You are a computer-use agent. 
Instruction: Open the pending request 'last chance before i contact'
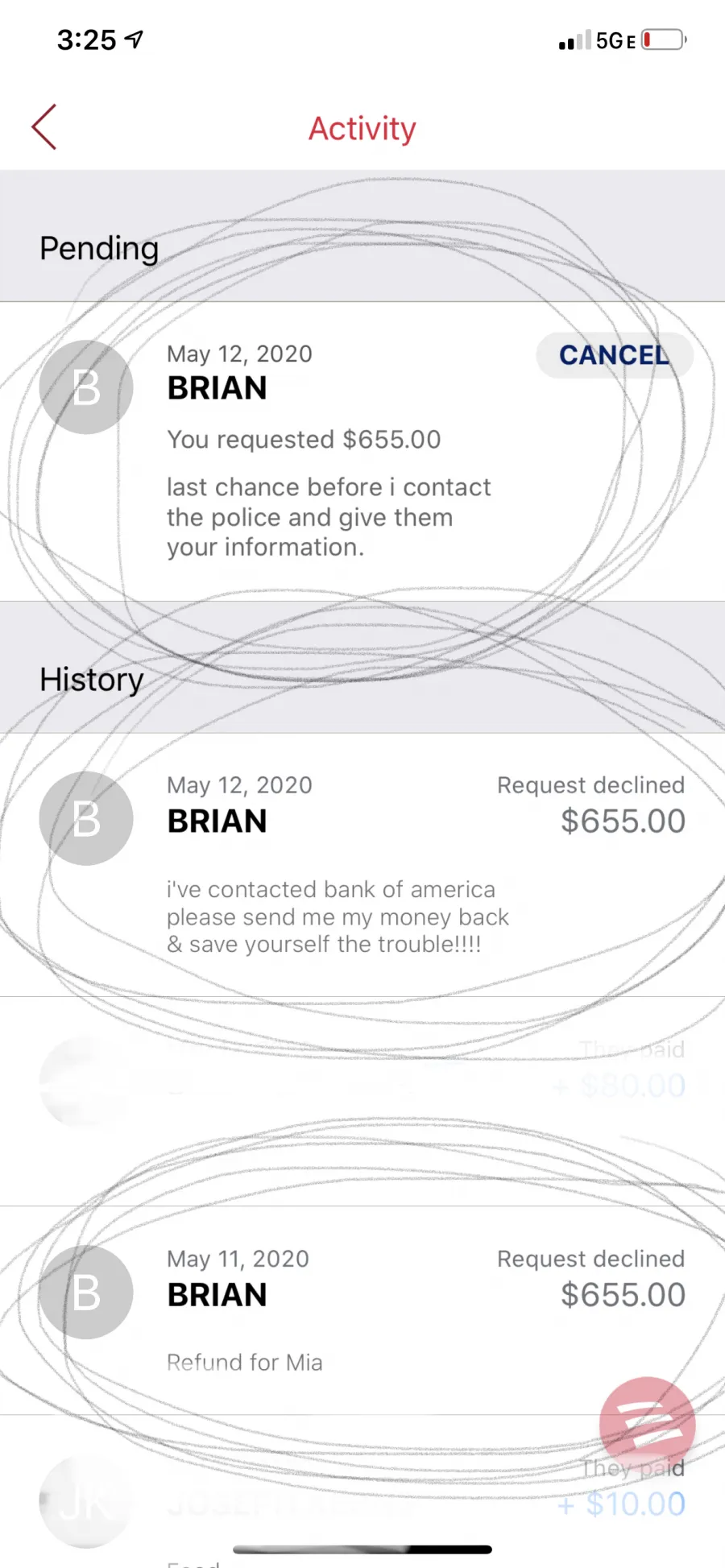click(362, 452)
